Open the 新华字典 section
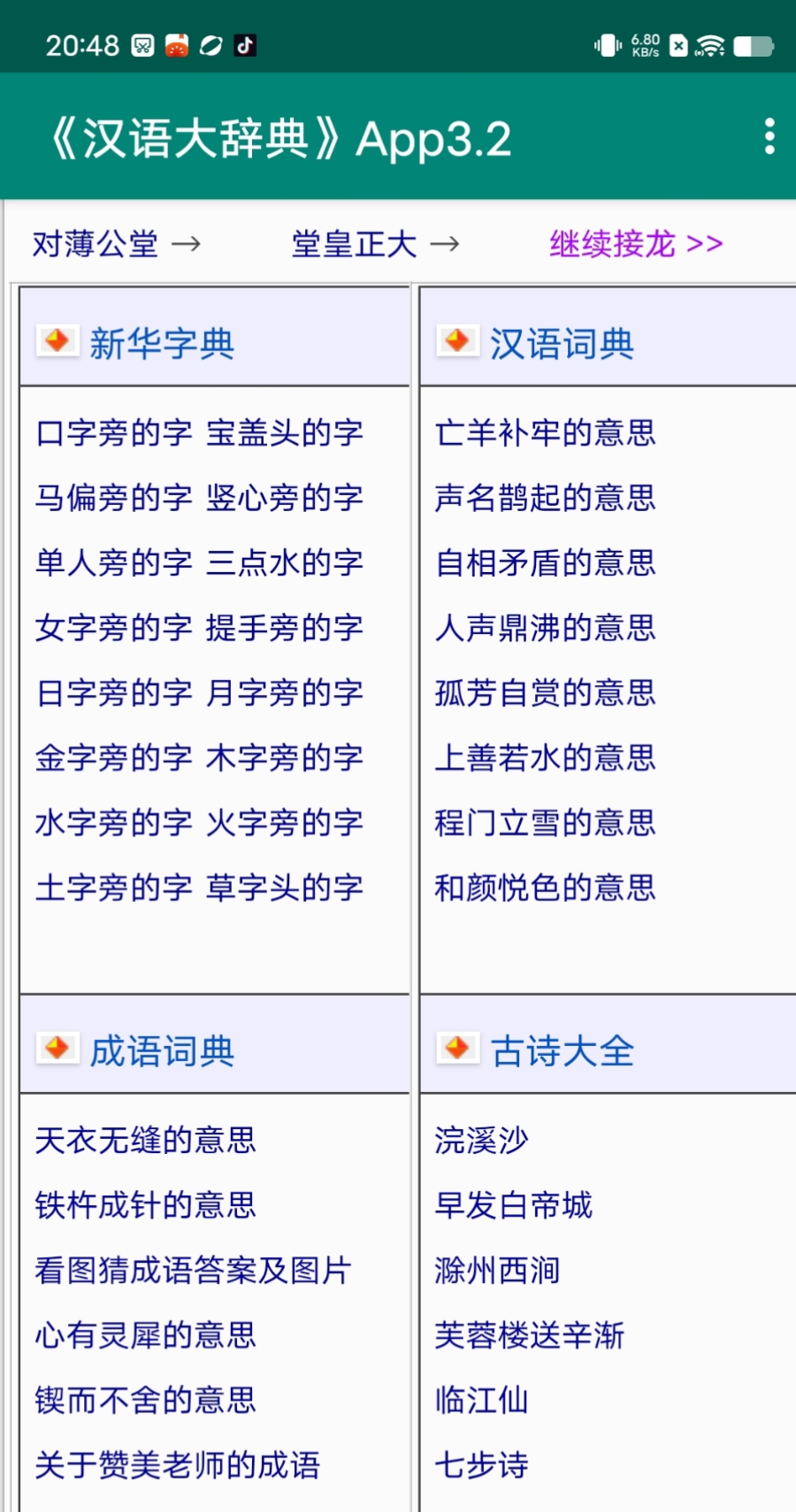 [x=161, y=343]
